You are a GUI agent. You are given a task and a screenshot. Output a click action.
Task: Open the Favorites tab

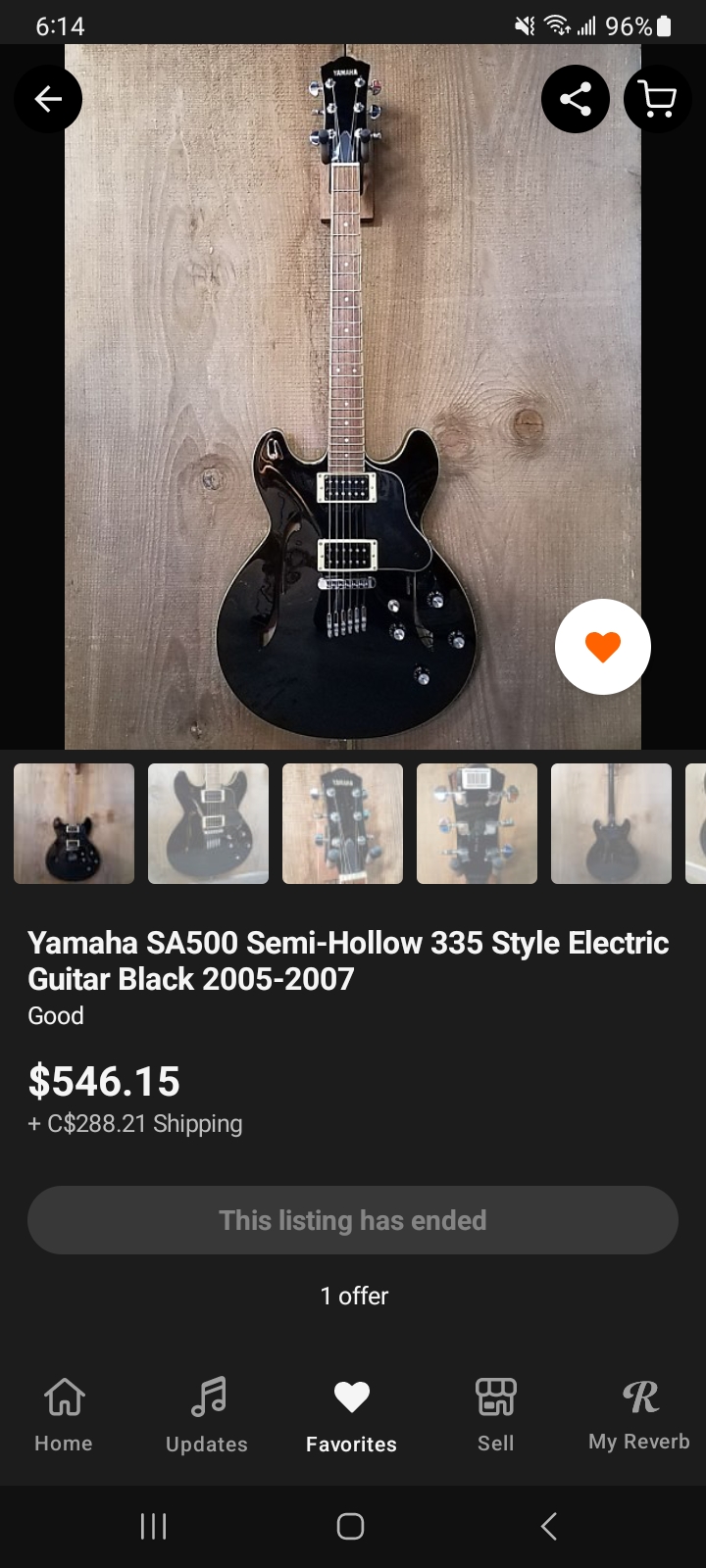point(351,1415)
